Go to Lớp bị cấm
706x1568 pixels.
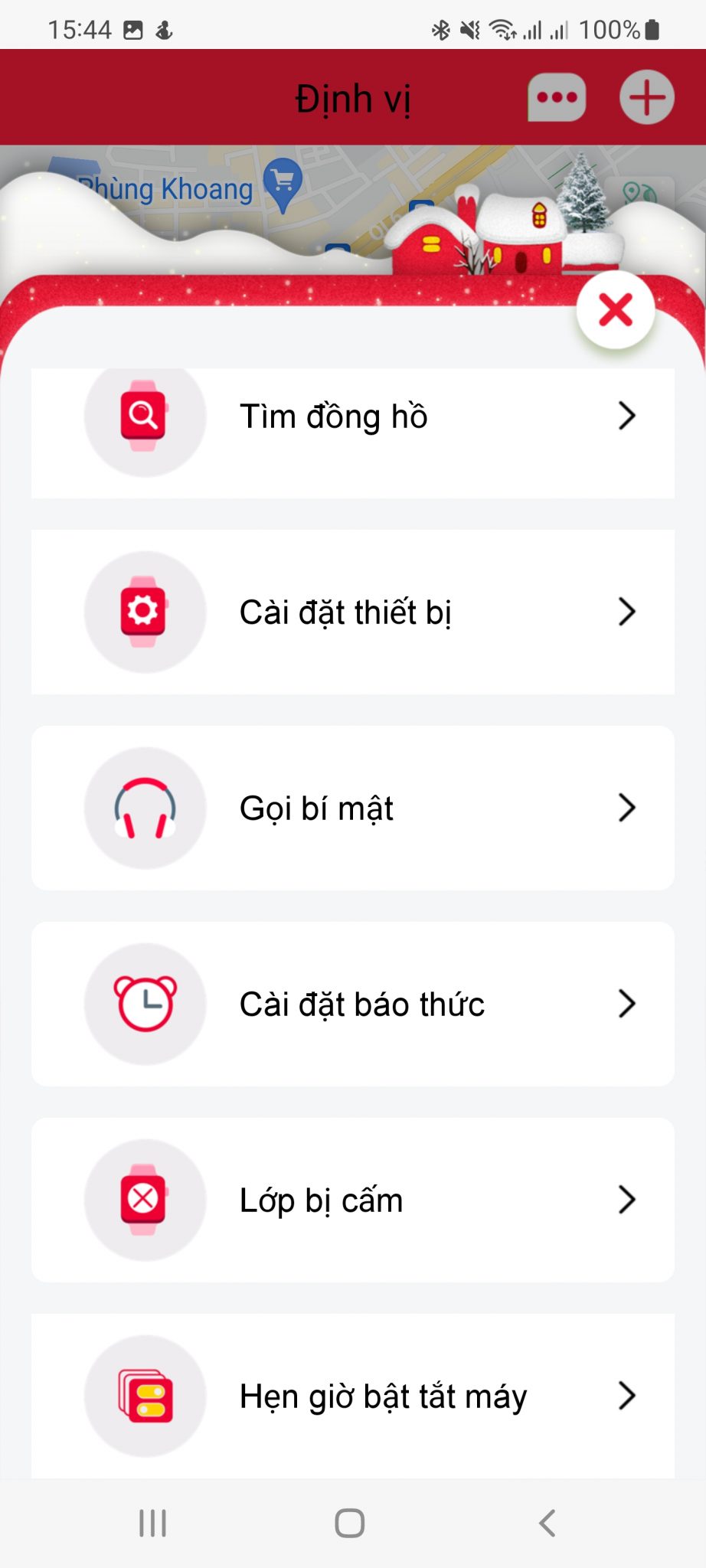(352, 1200)
